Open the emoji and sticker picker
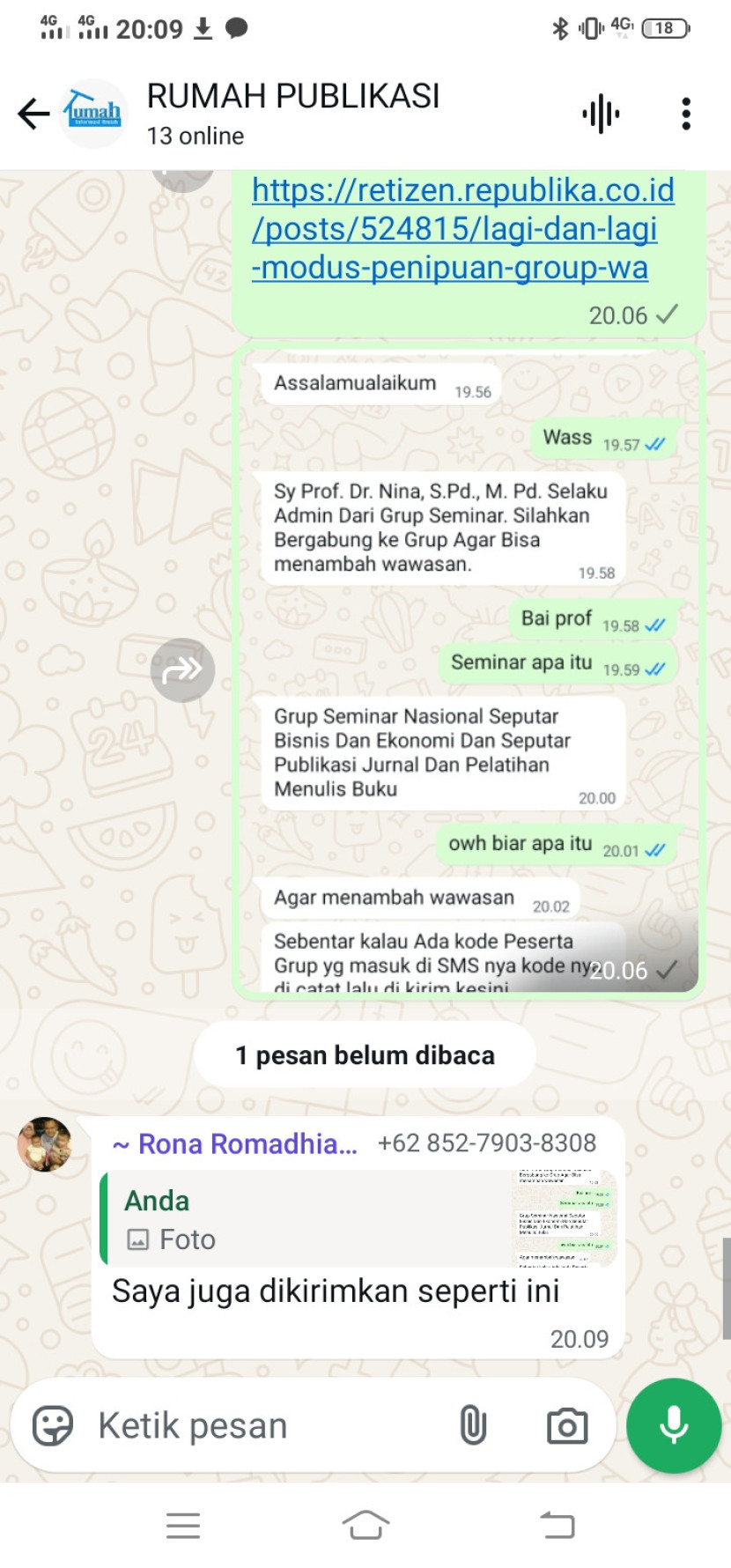The width and height of the screenshot is (731, 1568). pos(53,1425)
